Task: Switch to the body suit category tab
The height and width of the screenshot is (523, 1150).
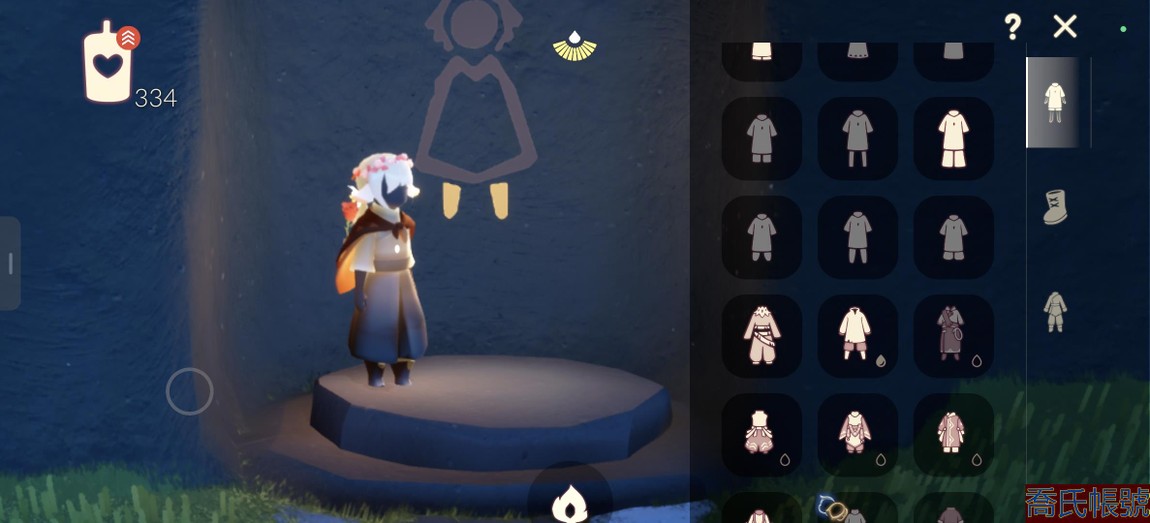Action: (1054, 311)
